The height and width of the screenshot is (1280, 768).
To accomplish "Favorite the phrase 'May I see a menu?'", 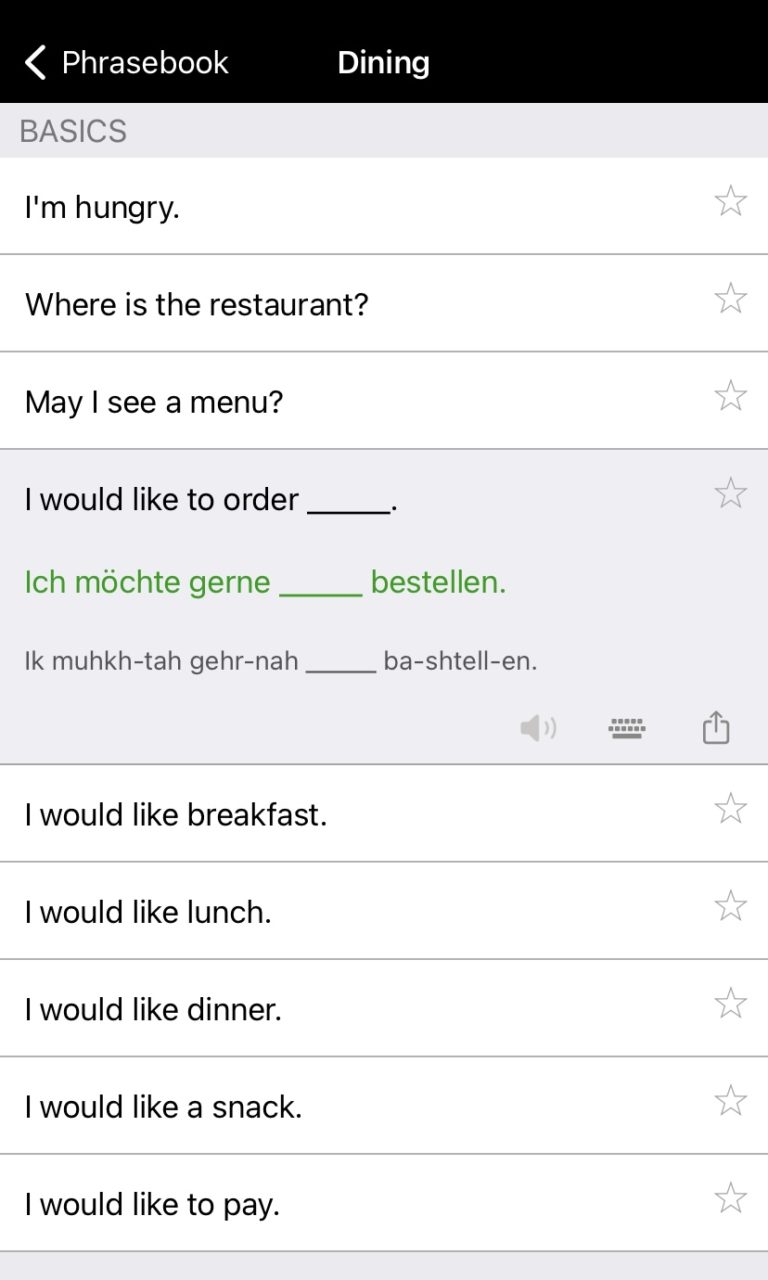I will 731,394.
